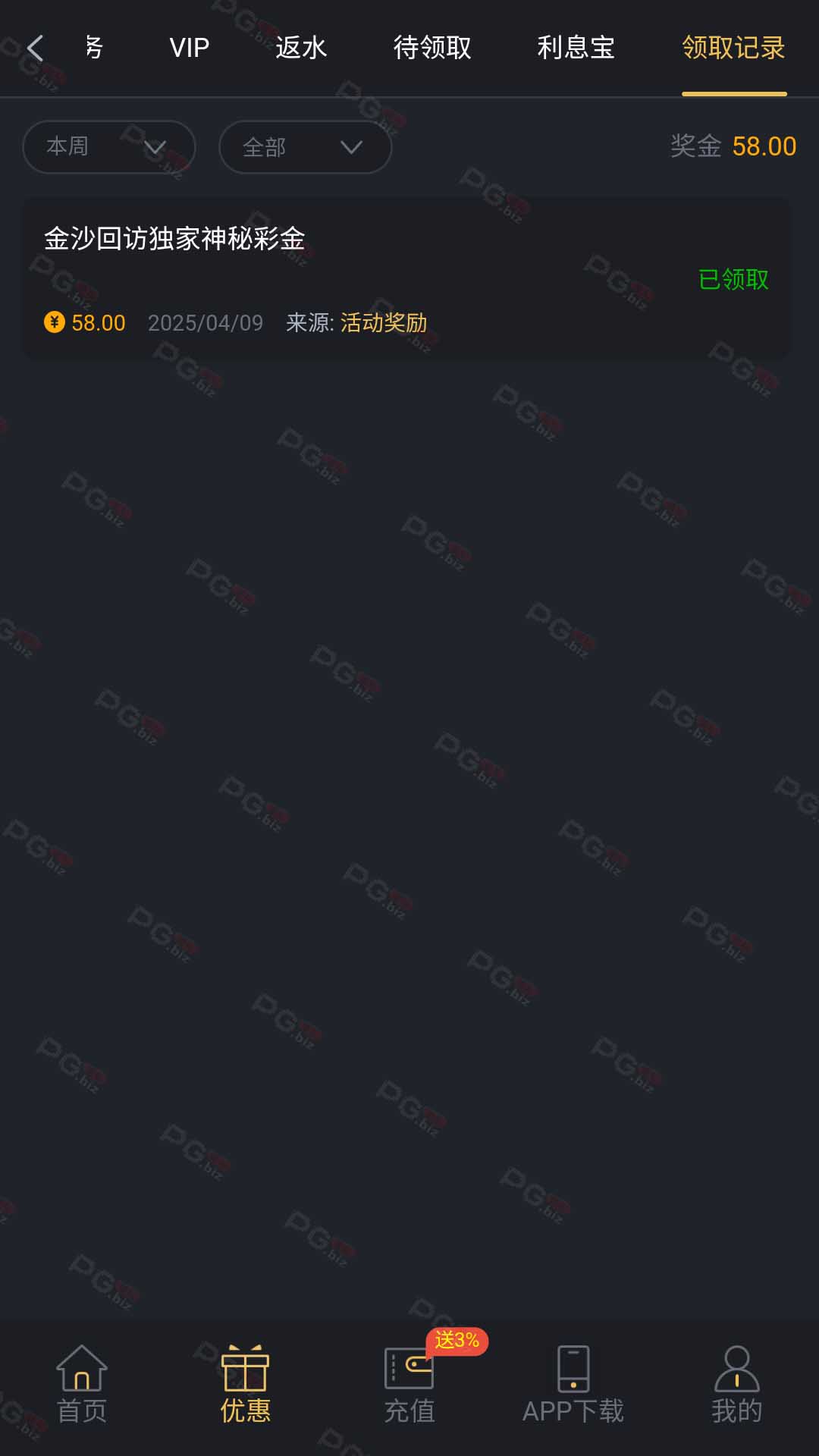The image size is (819, 1456).
Task: Open the 金沙回访独家神秘彩金 record
Action: click(406, 279)
